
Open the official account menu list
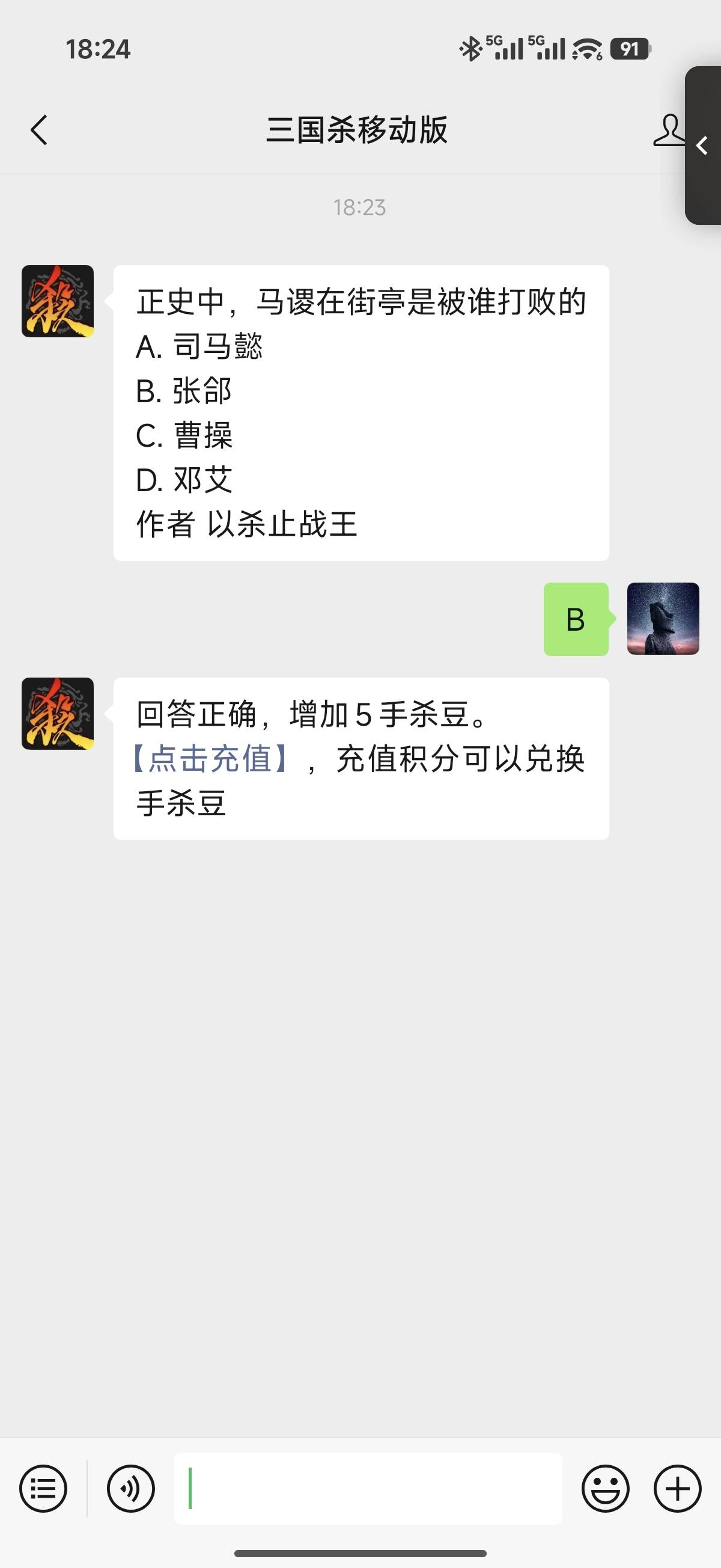pos(43,1488)
